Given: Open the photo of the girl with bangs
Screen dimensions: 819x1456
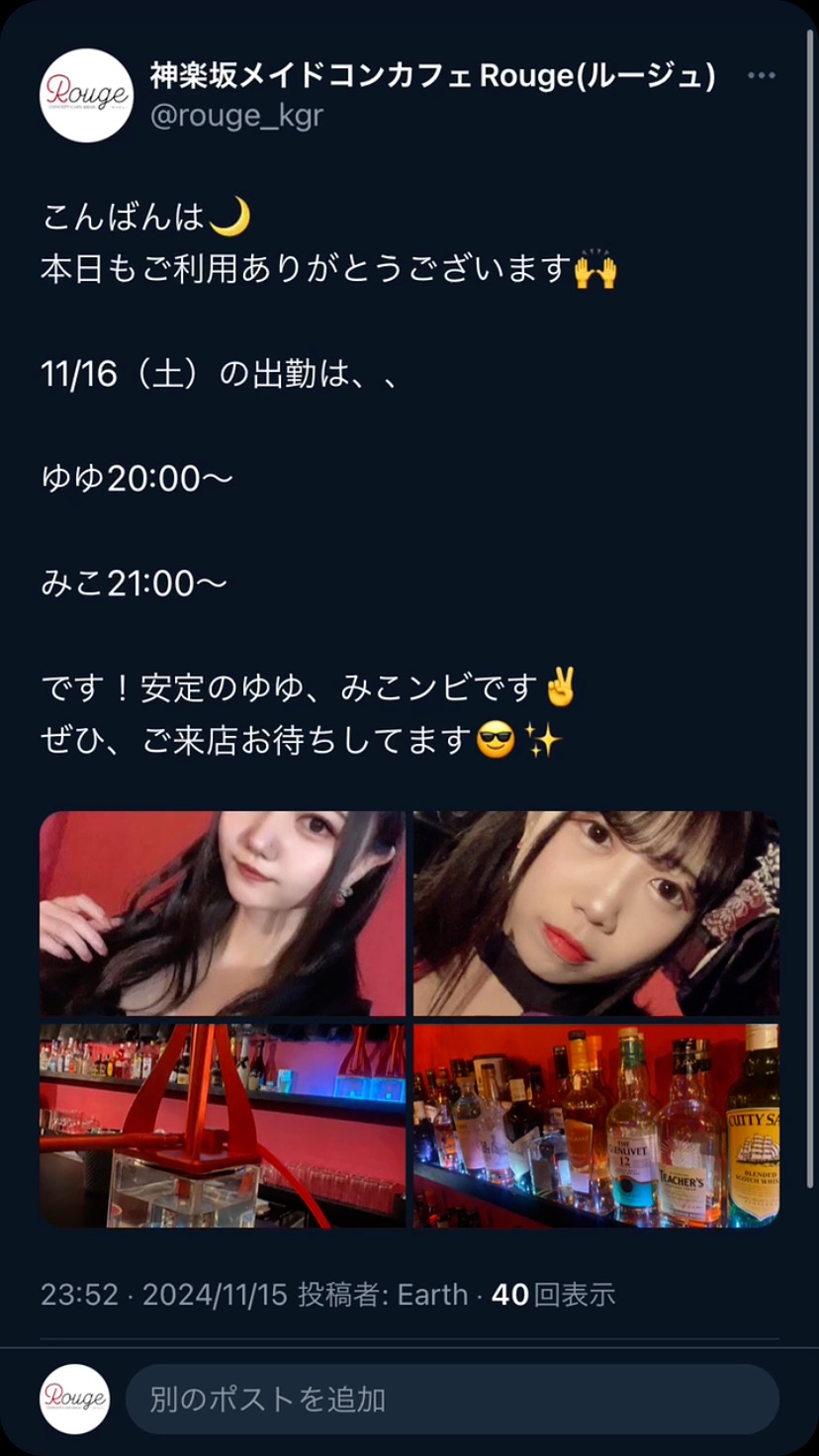Looking at the screenshot, I should [x=595, y=913].
